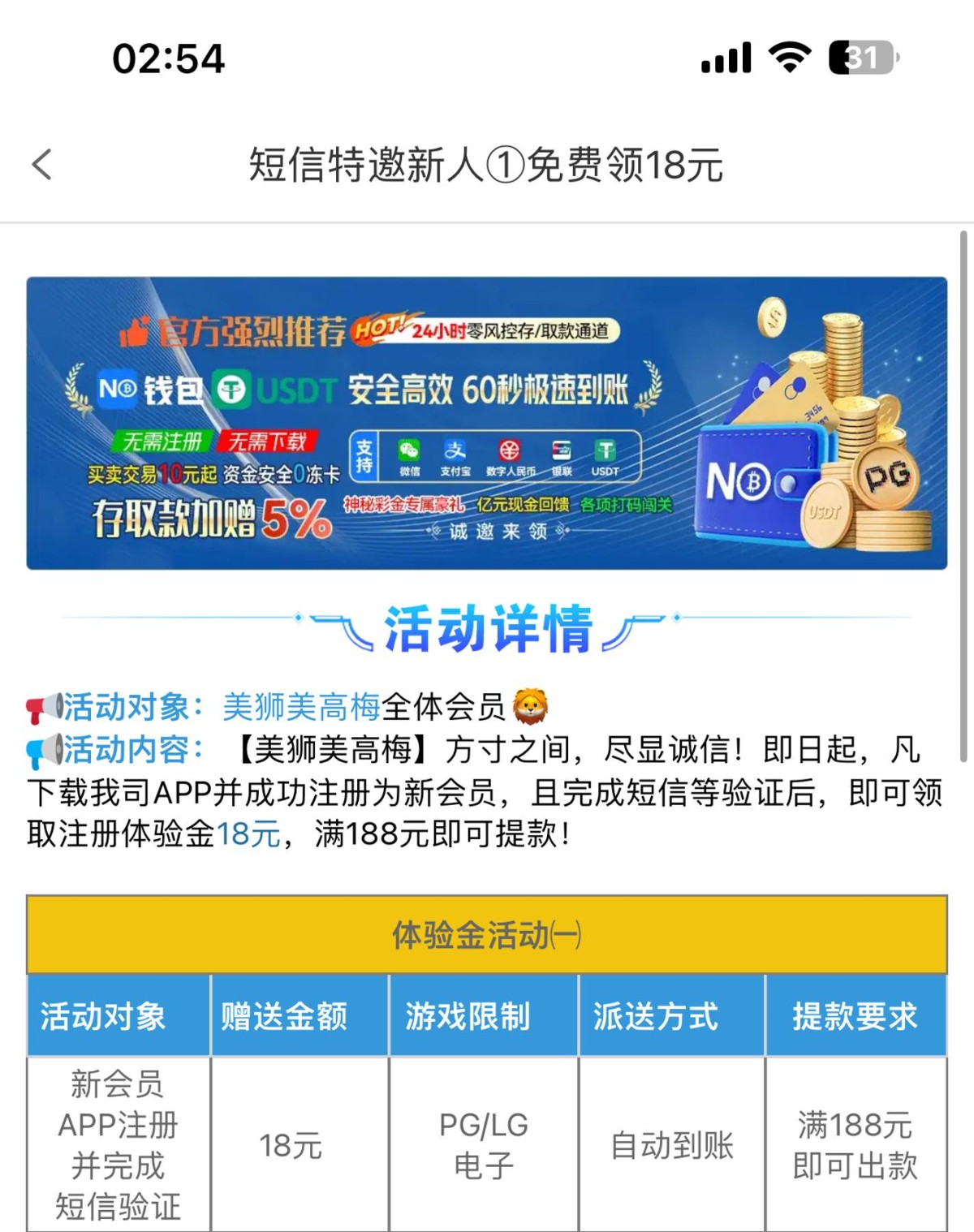Go back using the top-left arrow
This screenshot has height=1232, width=974.
click(42, 164)
